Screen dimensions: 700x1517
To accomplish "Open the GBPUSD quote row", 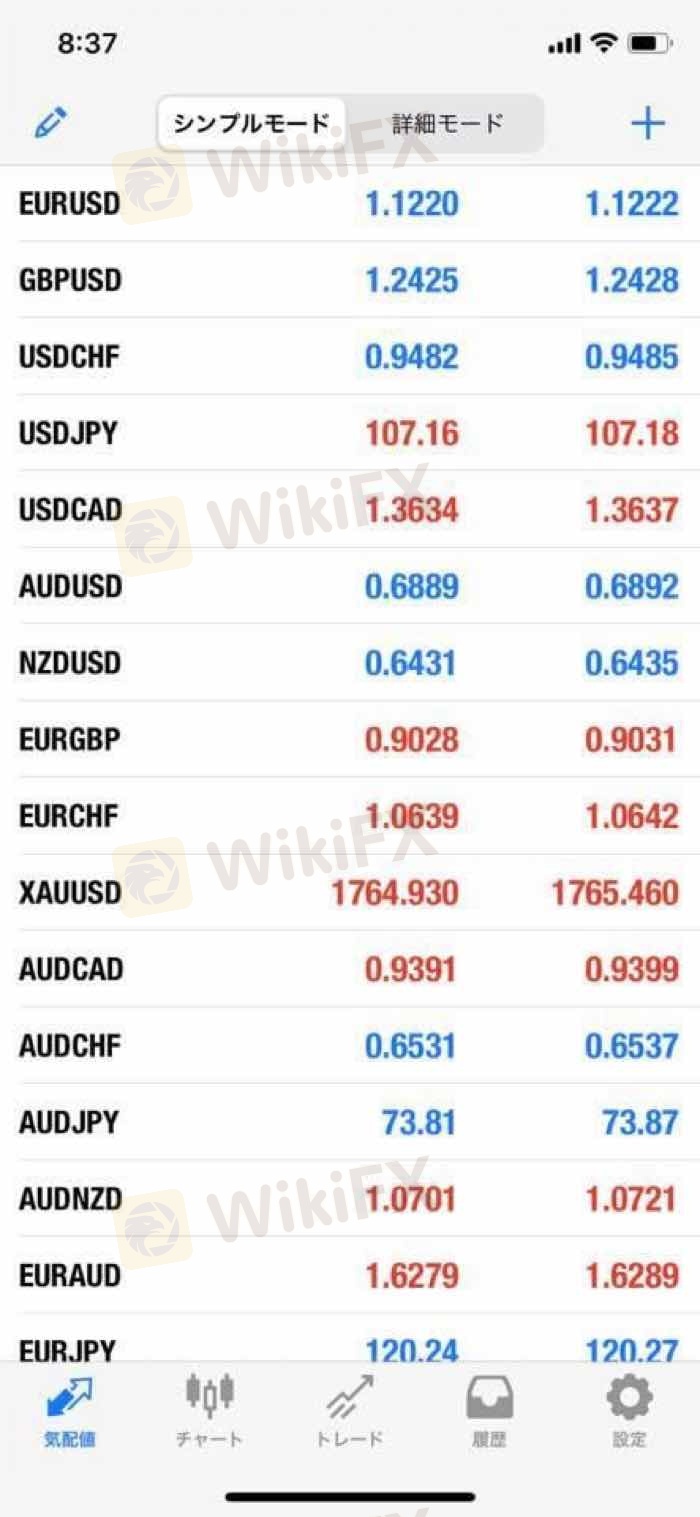I will 350,280.
